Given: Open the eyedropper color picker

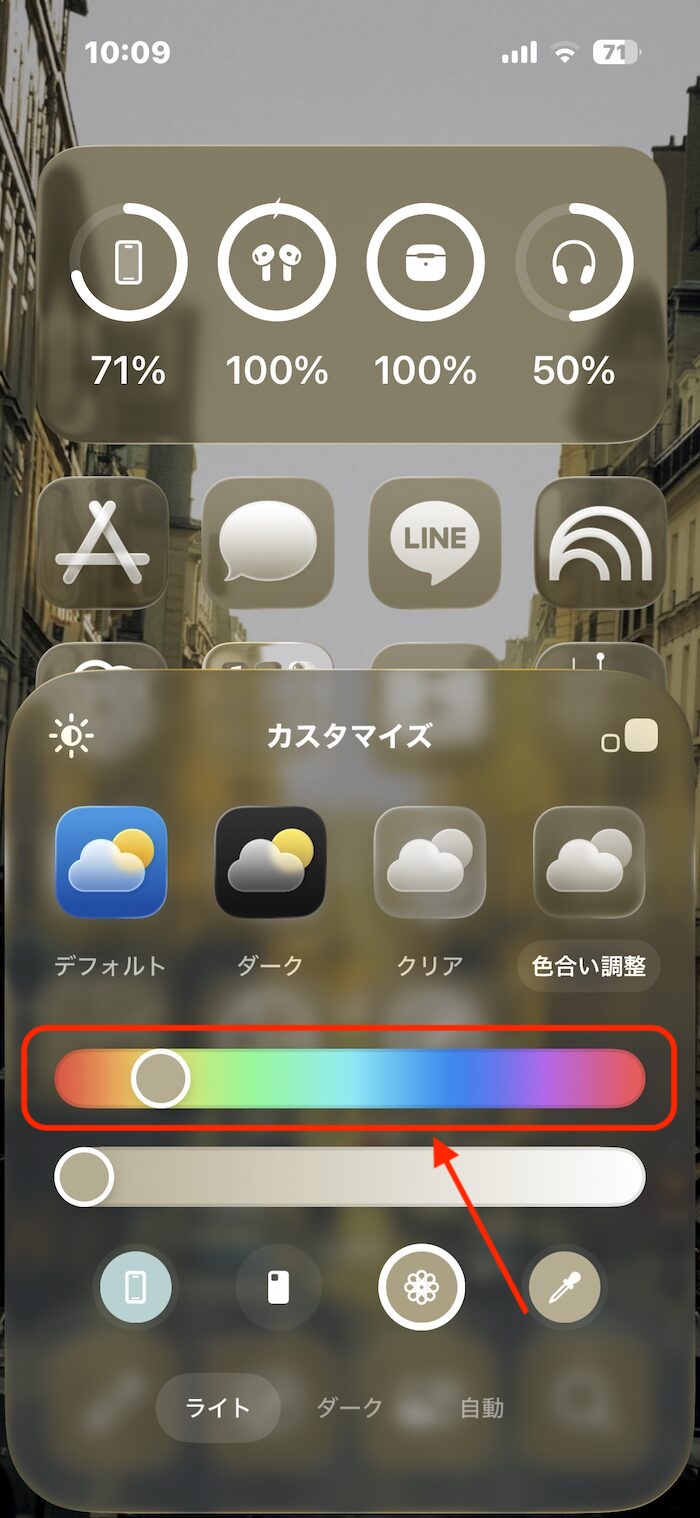Looking at the screenshot, I should point(564,1287).
